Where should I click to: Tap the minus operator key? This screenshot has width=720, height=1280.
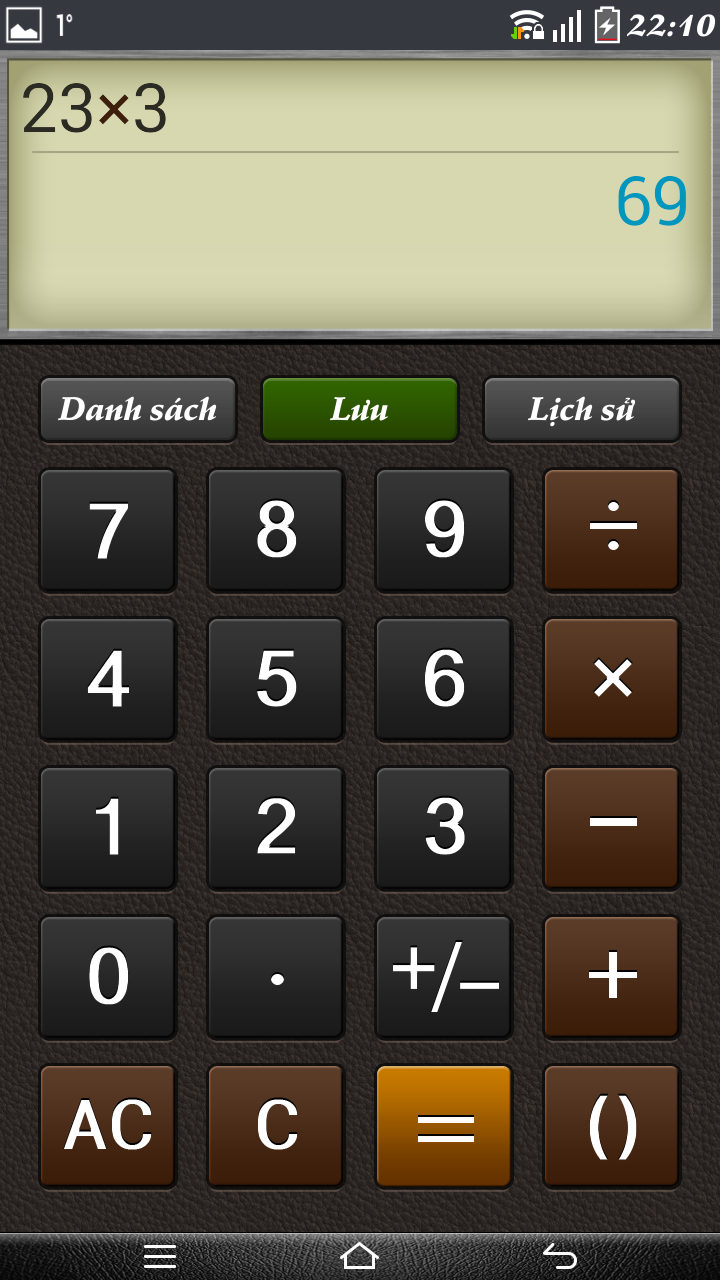(612, 828)
